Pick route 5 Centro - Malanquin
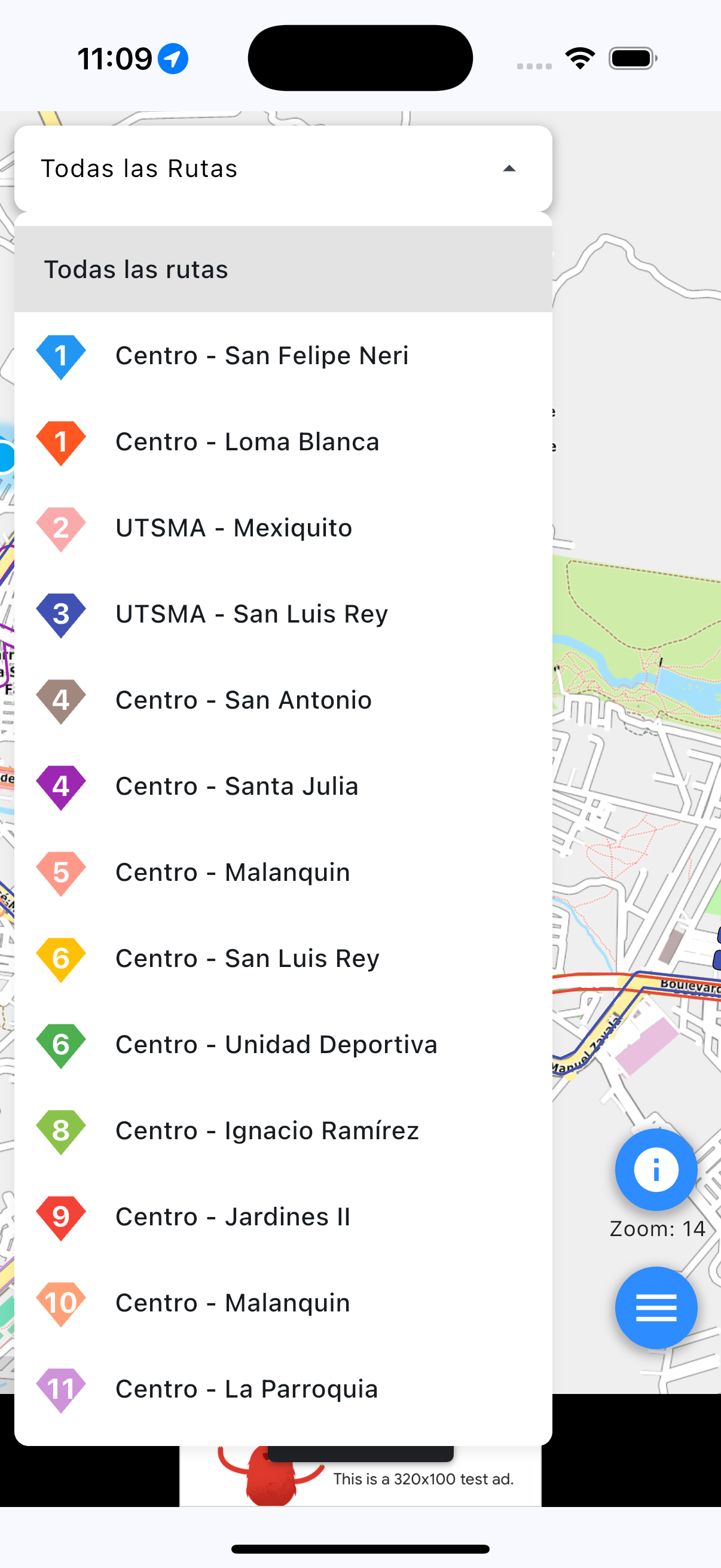The width and height of the screenshot is (721, 1568). (x=283, y=873)
